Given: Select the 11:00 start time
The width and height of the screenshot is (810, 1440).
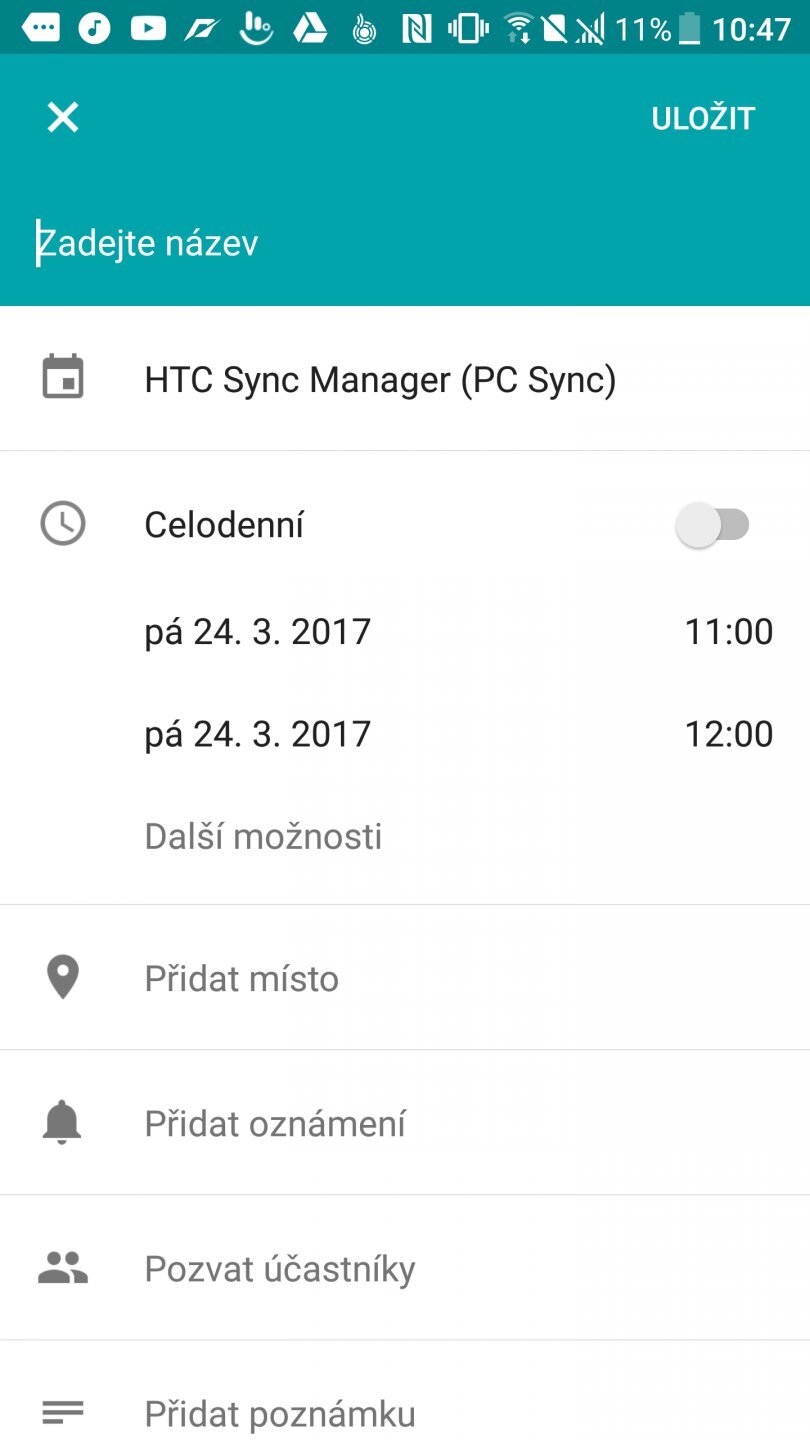Looking at the screenshot, I should [728, 630].
